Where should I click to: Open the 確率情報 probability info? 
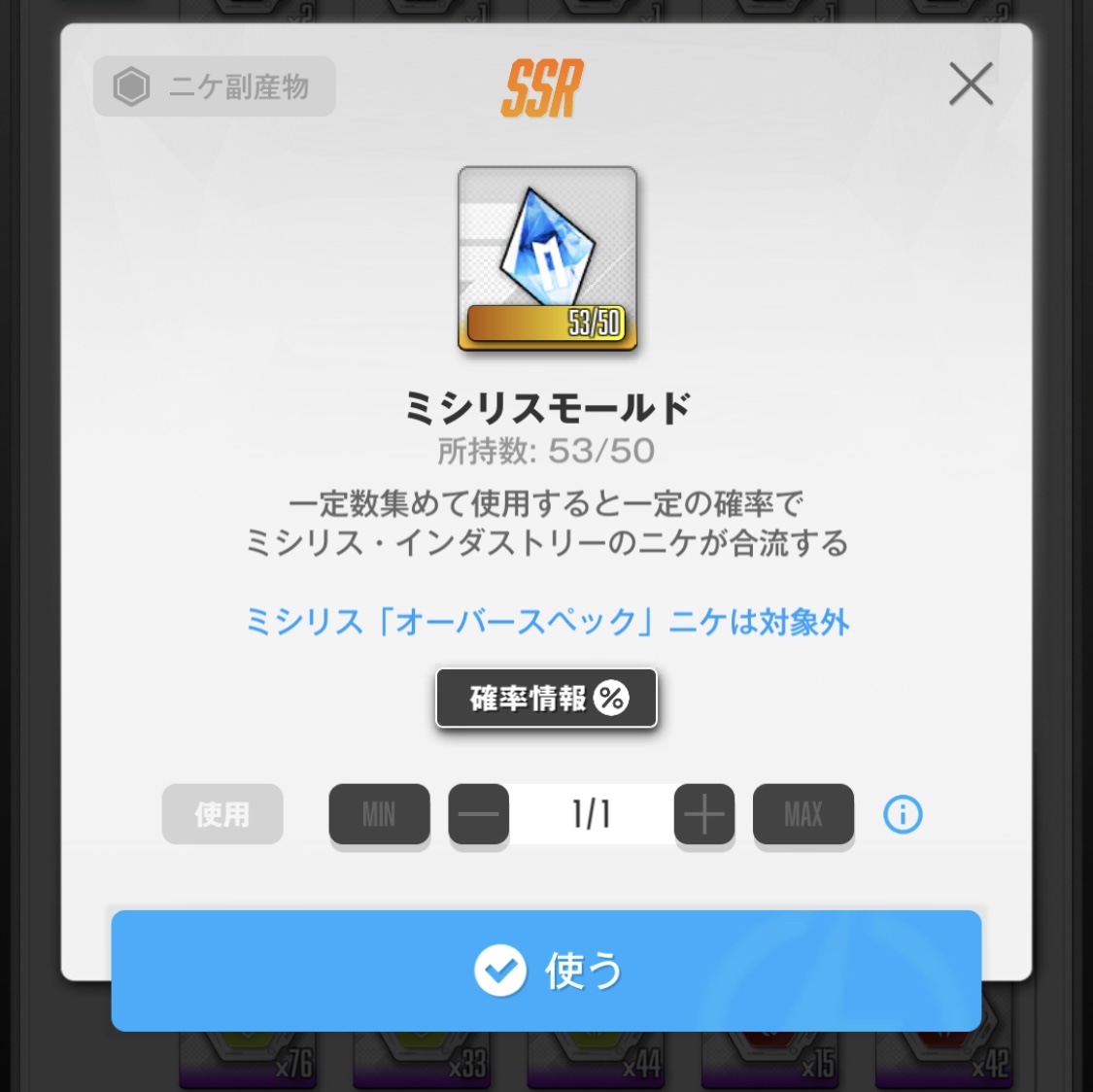(546, 698)
